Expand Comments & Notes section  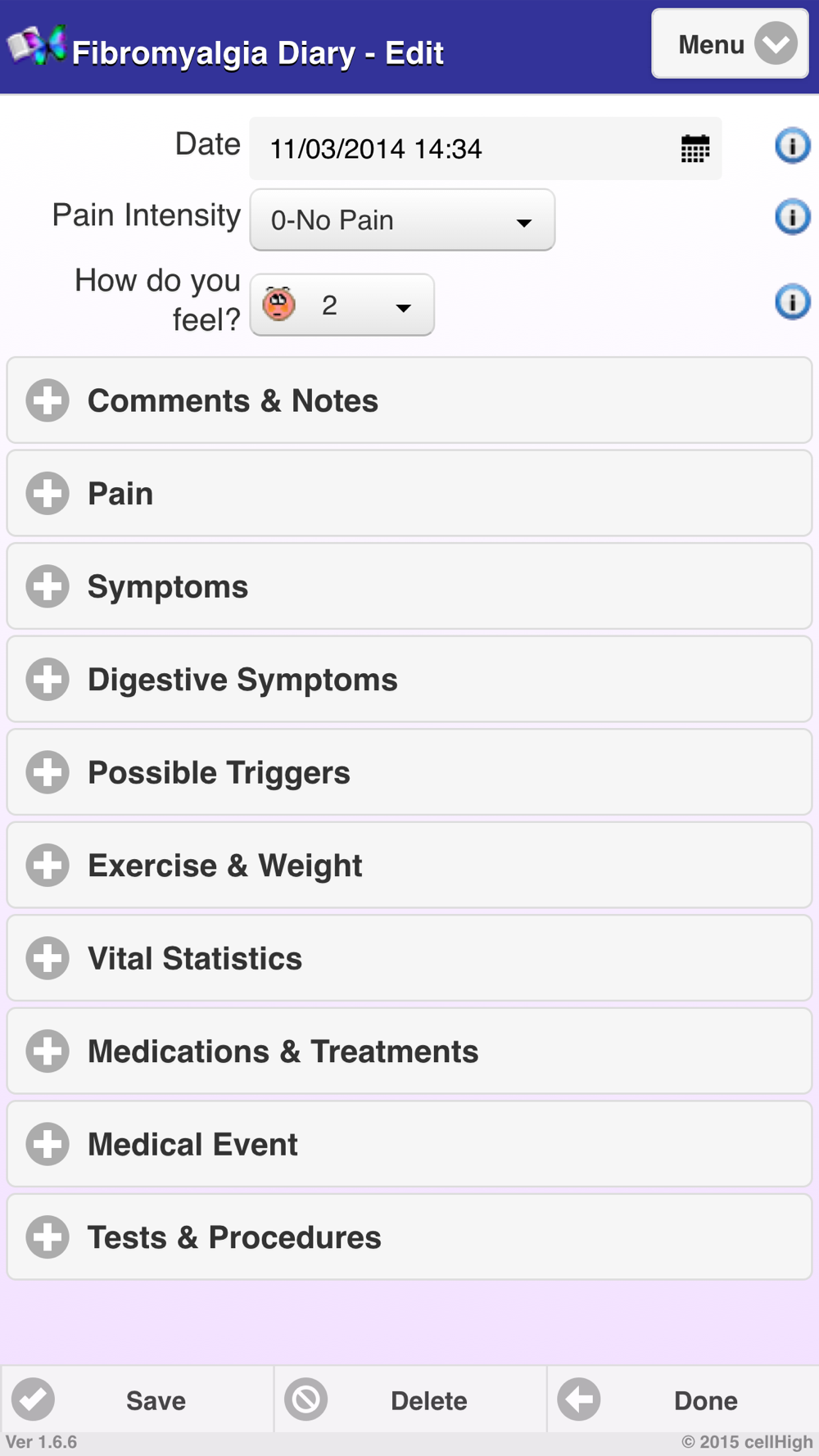tap(409, 400)
